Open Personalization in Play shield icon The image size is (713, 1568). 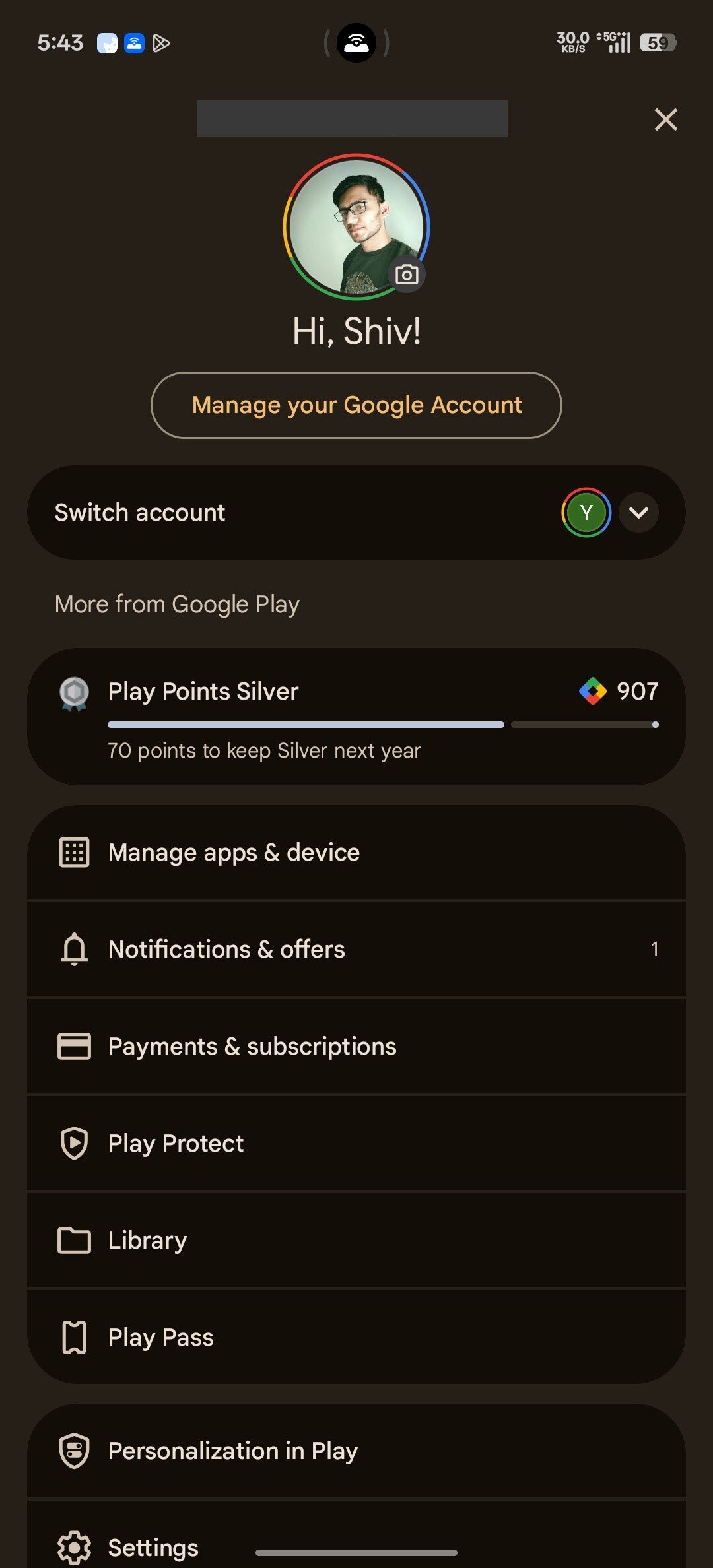point(75,1451)
